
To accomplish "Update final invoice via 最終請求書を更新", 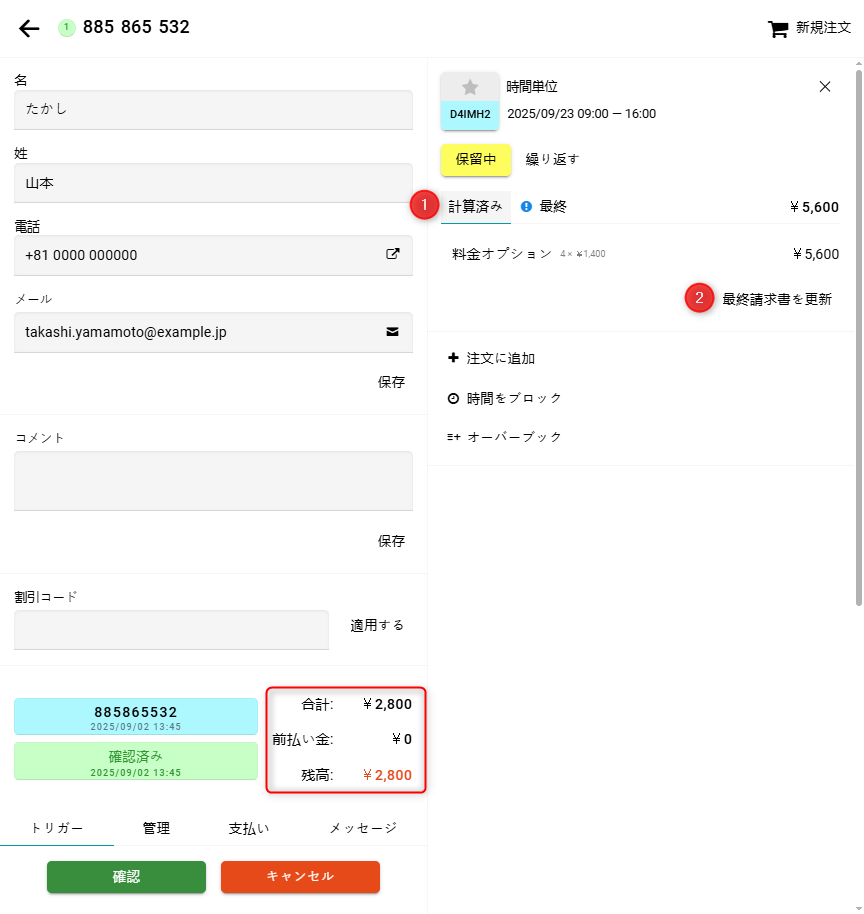I will [776, 298].
